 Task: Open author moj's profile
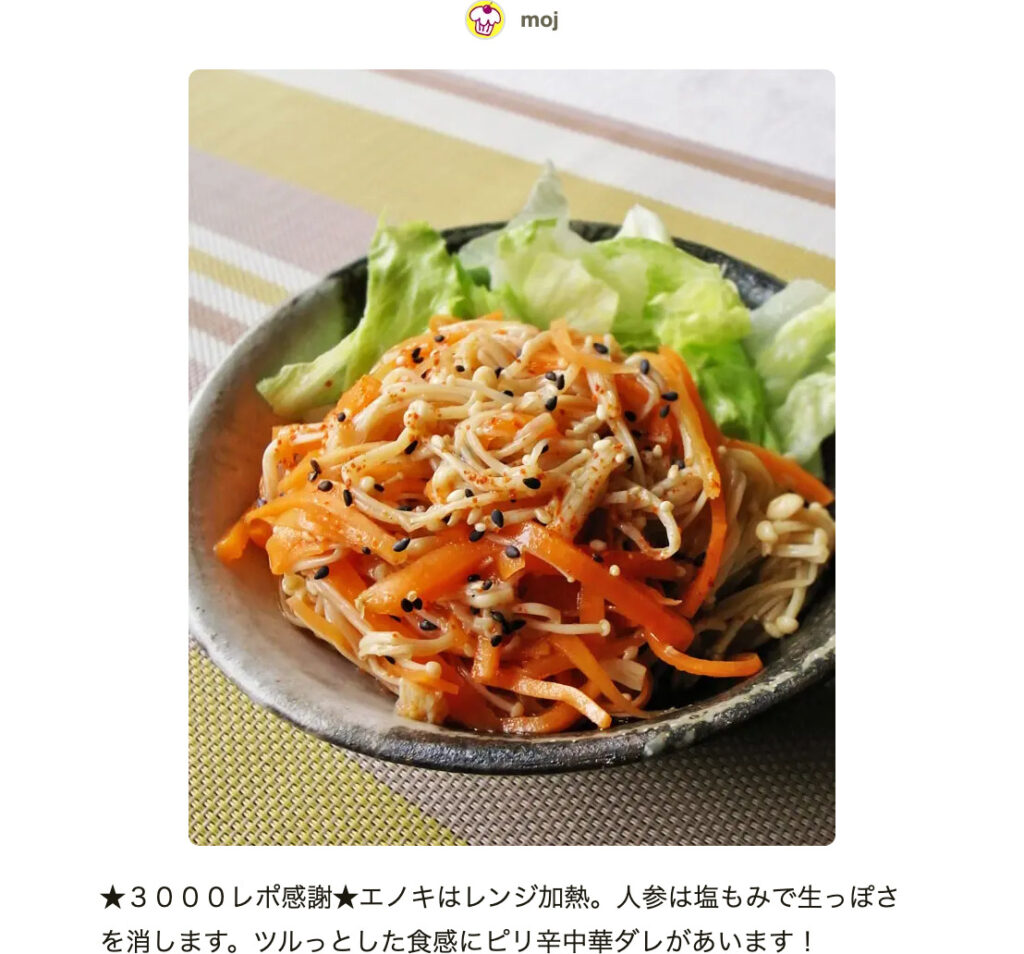[538, 20]
